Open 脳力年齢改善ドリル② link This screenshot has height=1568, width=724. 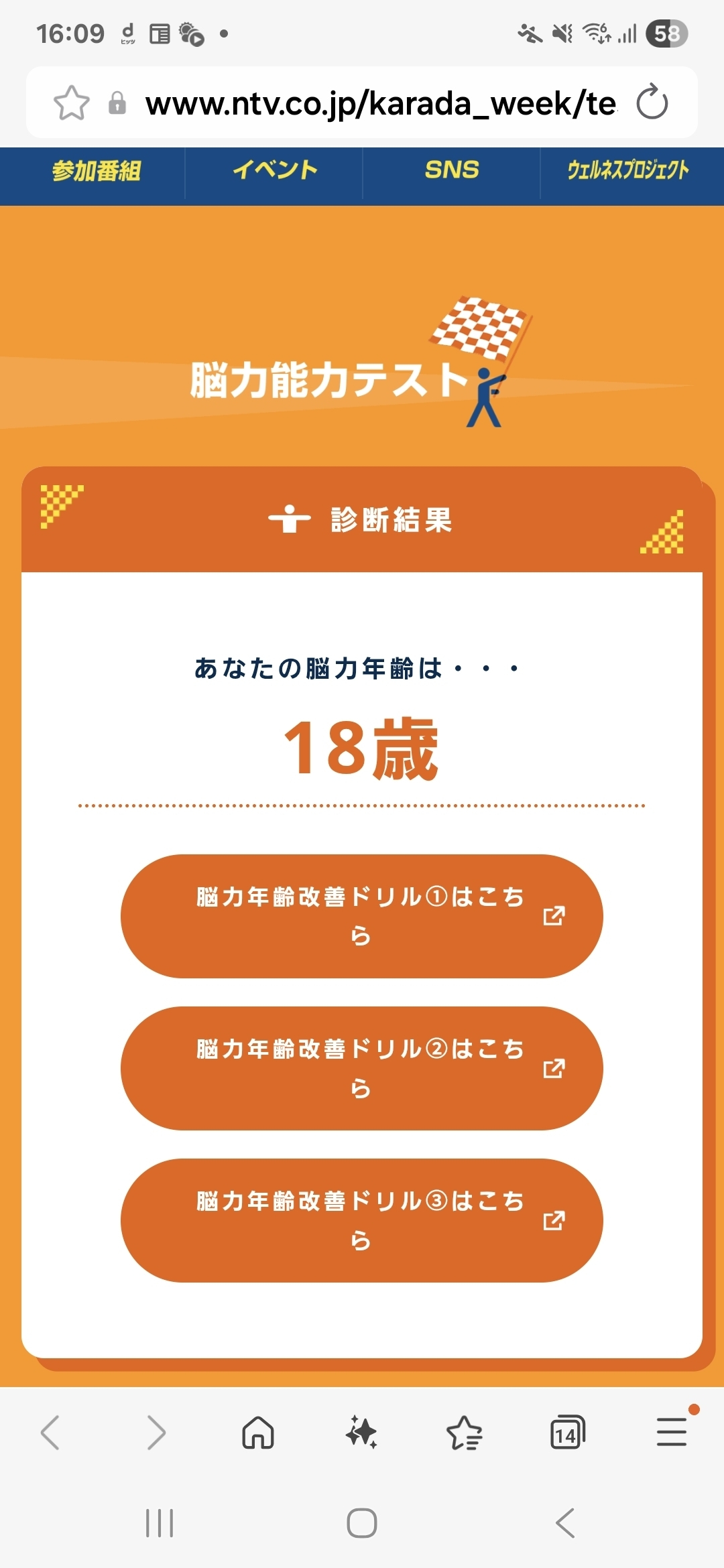(361, 1068)
